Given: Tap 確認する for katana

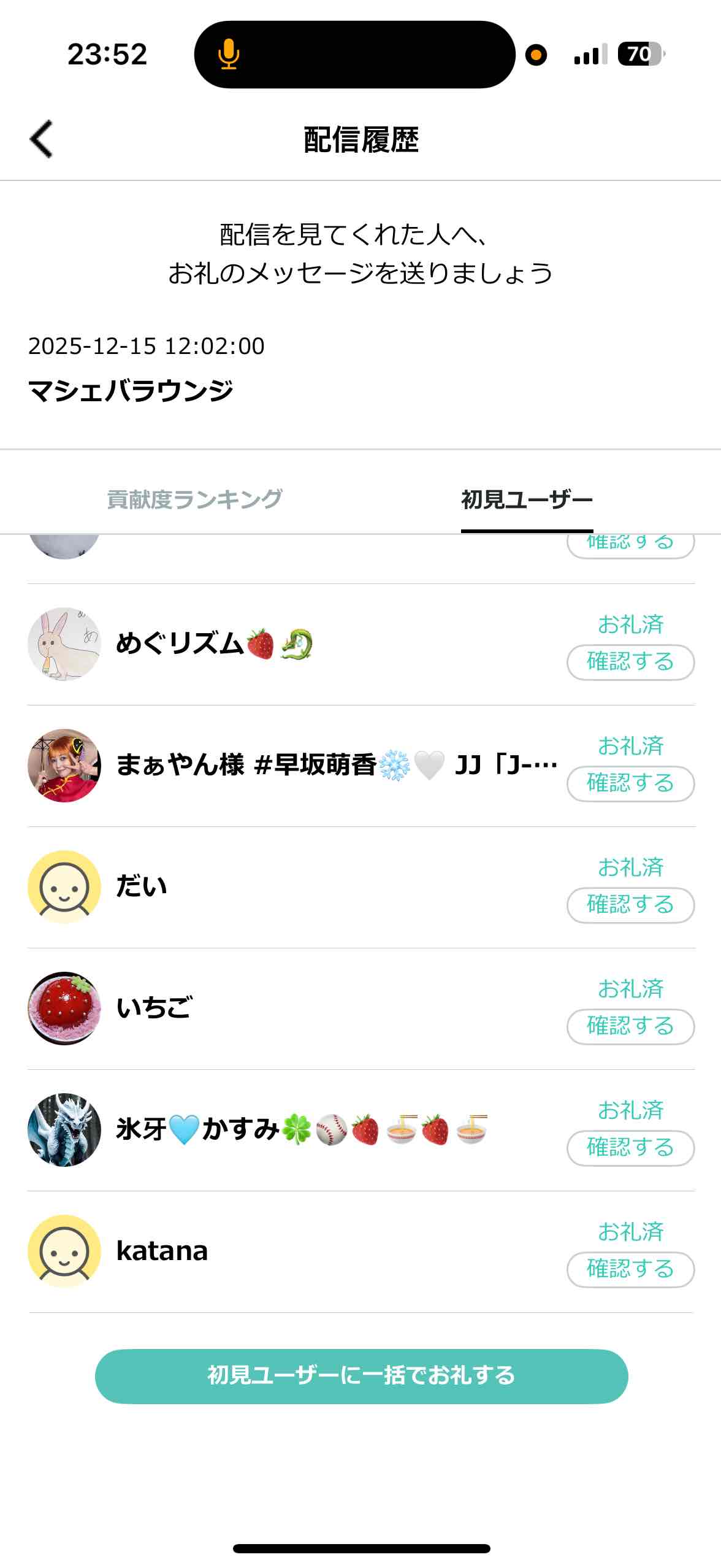Looking at the screenshot, I should (630, 1269).
